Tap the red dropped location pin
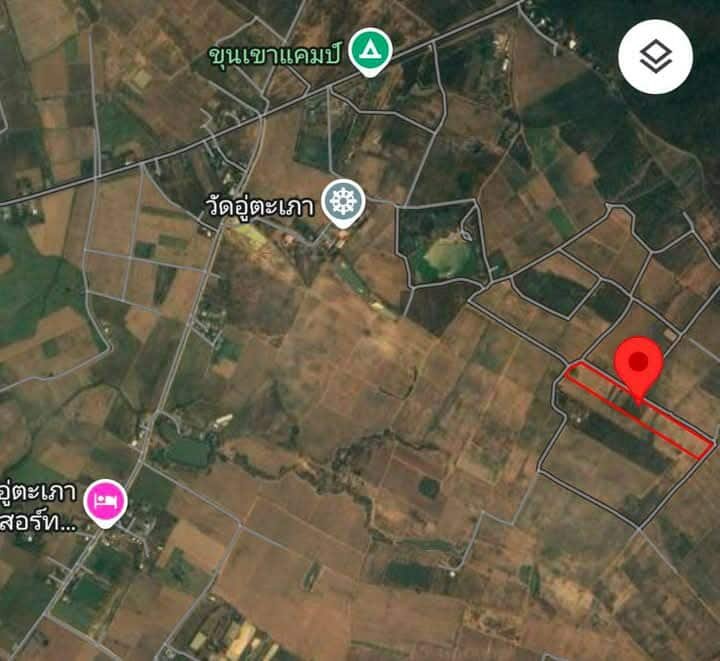 coord(639,364)
